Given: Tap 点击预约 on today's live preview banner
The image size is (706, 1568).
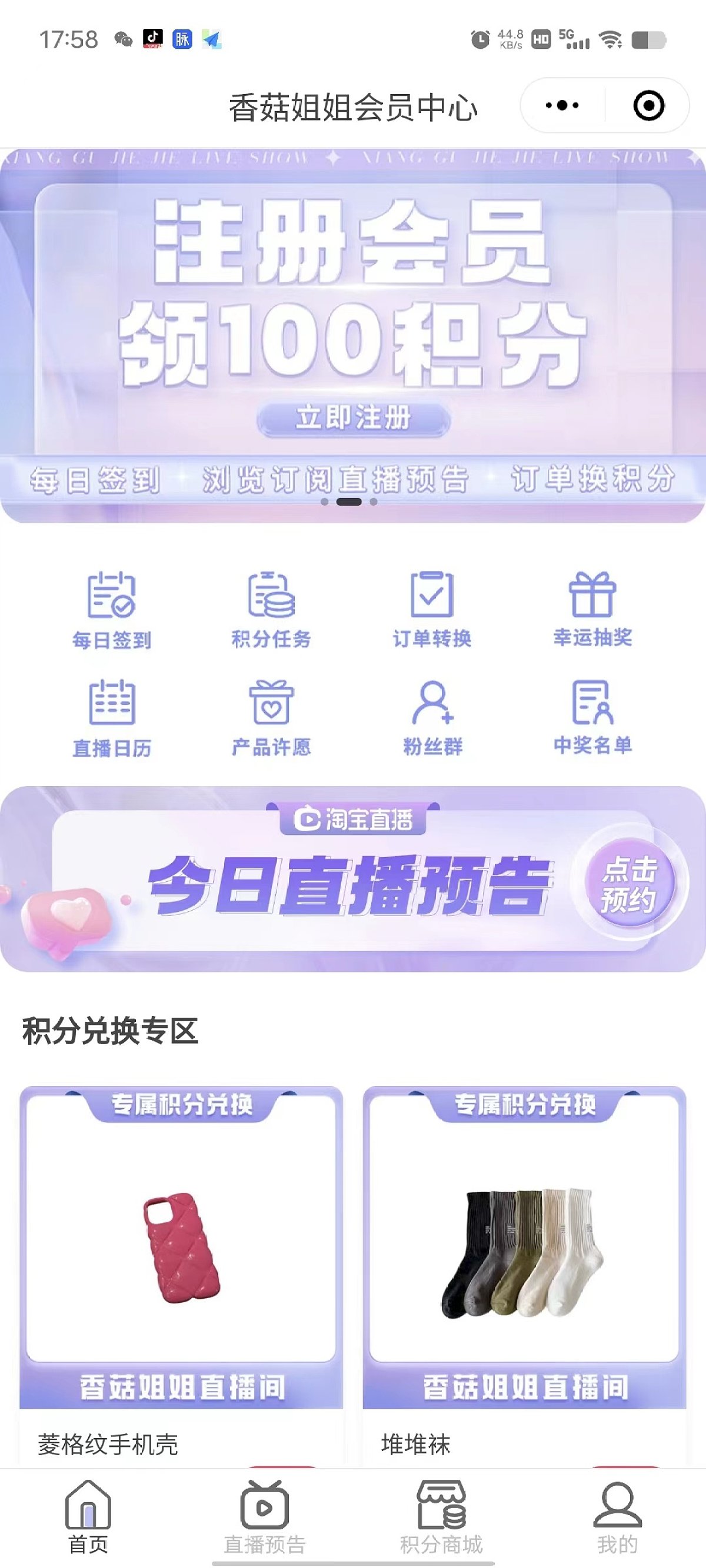Looking at the screenshot, I should tap(630, 884).
